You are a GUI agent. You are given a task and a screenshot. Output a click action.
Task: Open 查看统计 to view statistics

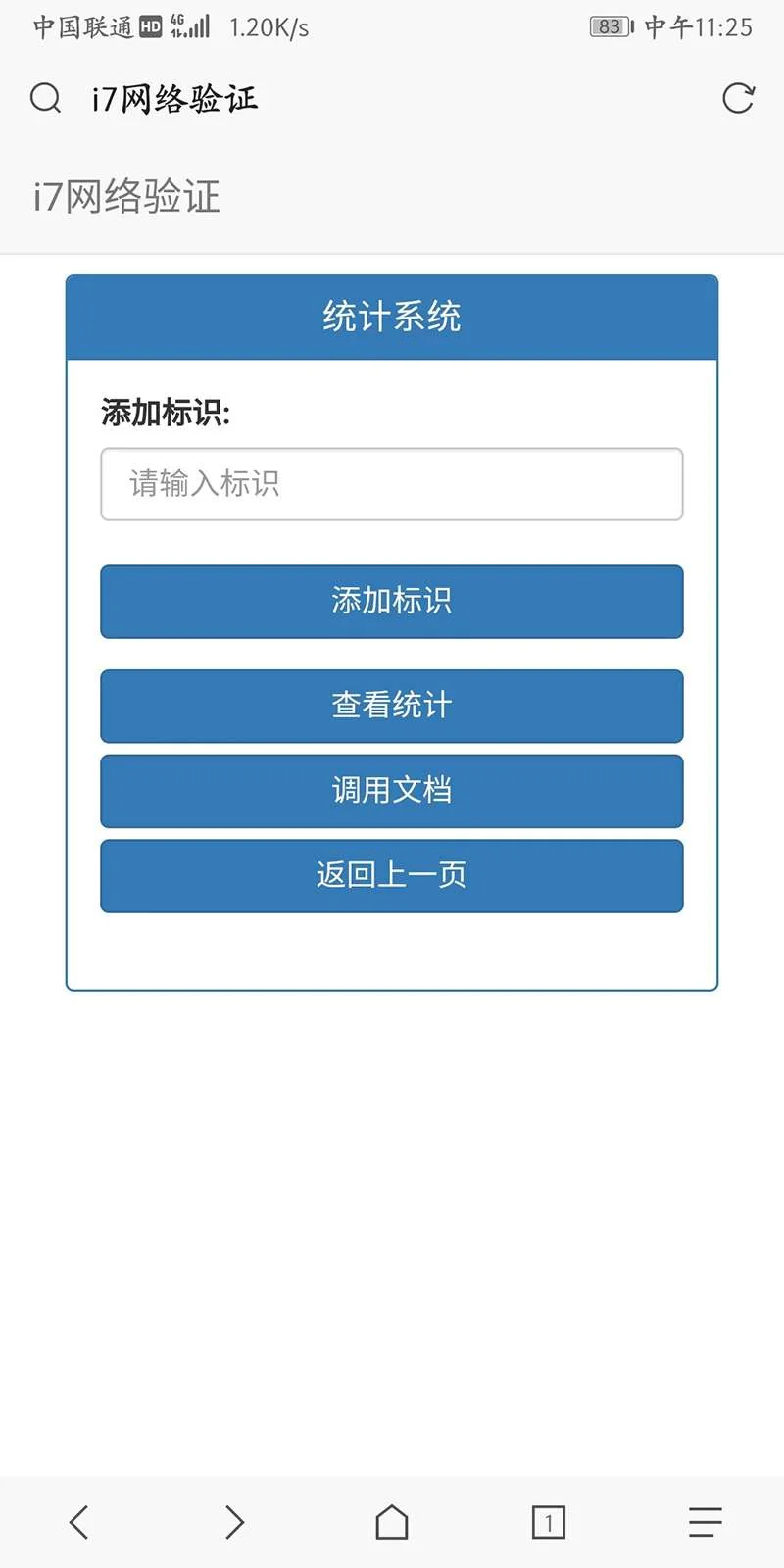(392, 706)
